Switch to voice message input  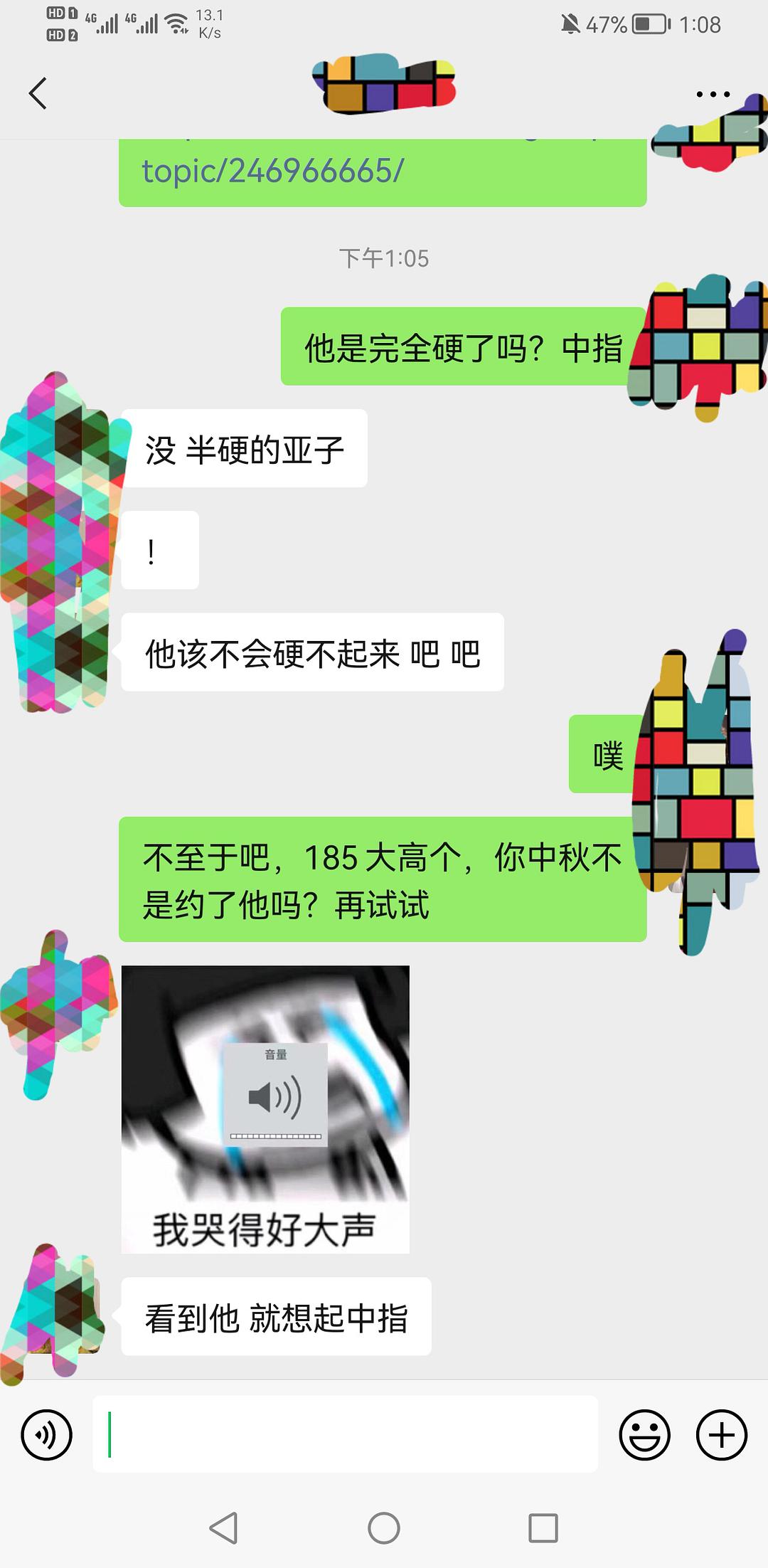pos(46,1435)
